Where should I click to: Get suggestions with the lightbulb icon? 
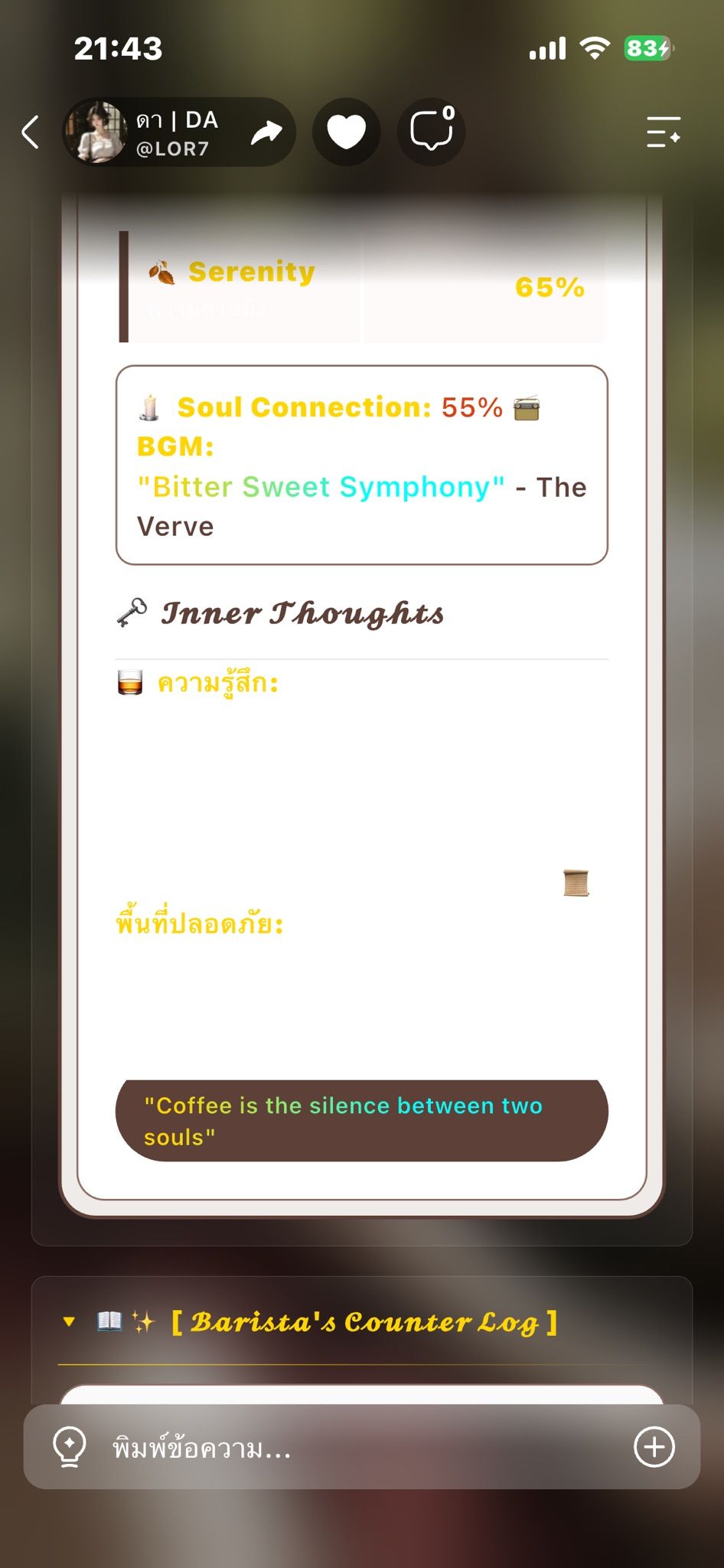pyautogui.click(x=69, y=1447)
